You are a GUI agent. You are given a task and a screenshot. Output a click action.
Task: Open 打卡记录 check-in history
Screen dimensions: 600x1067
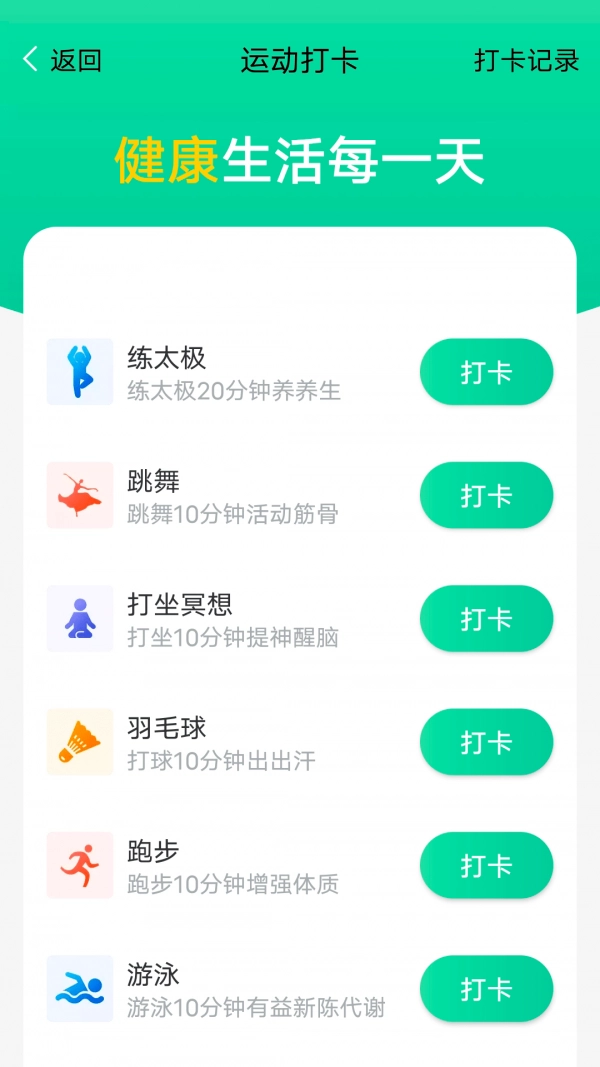pos(526,60)
